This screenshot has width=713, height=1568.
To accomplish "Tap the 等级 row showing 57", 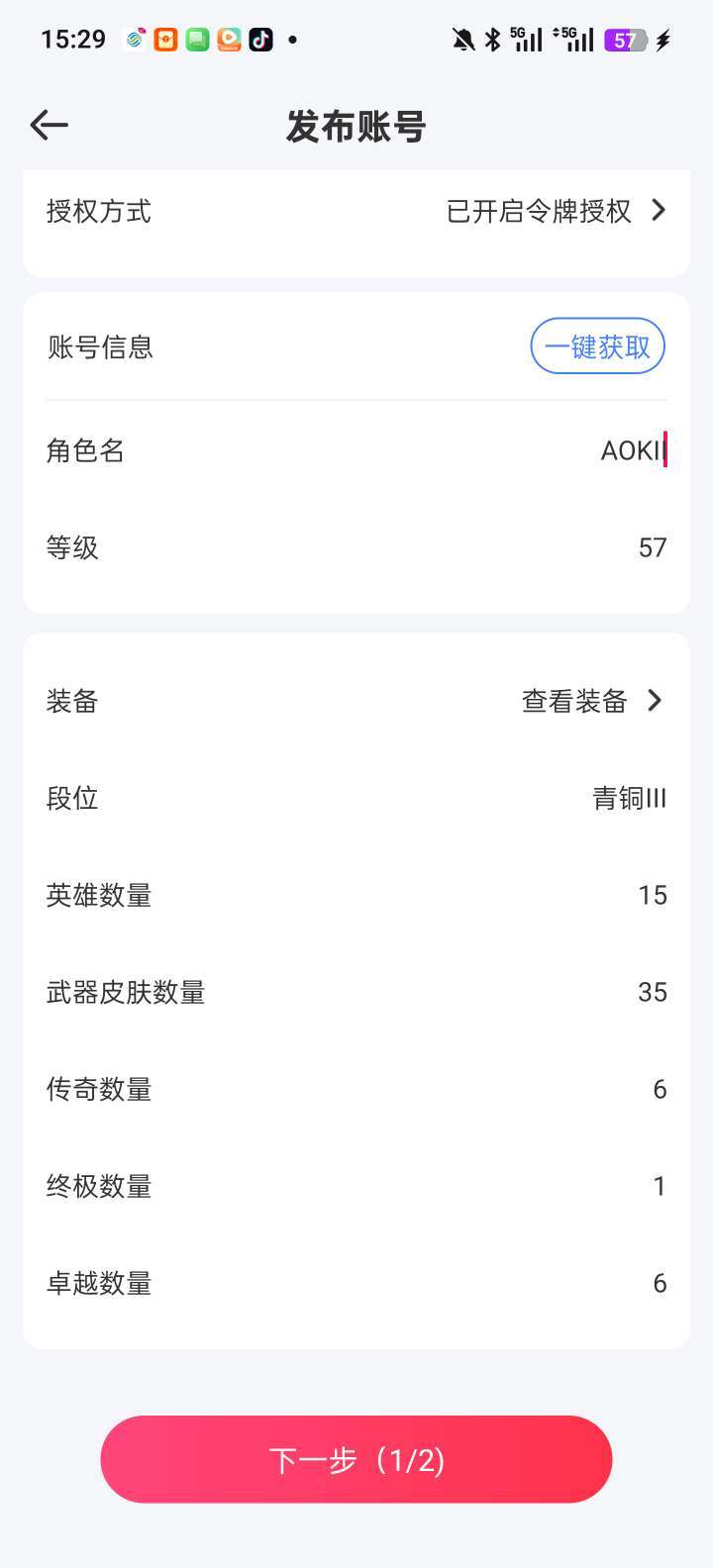I will pos(356,547).
